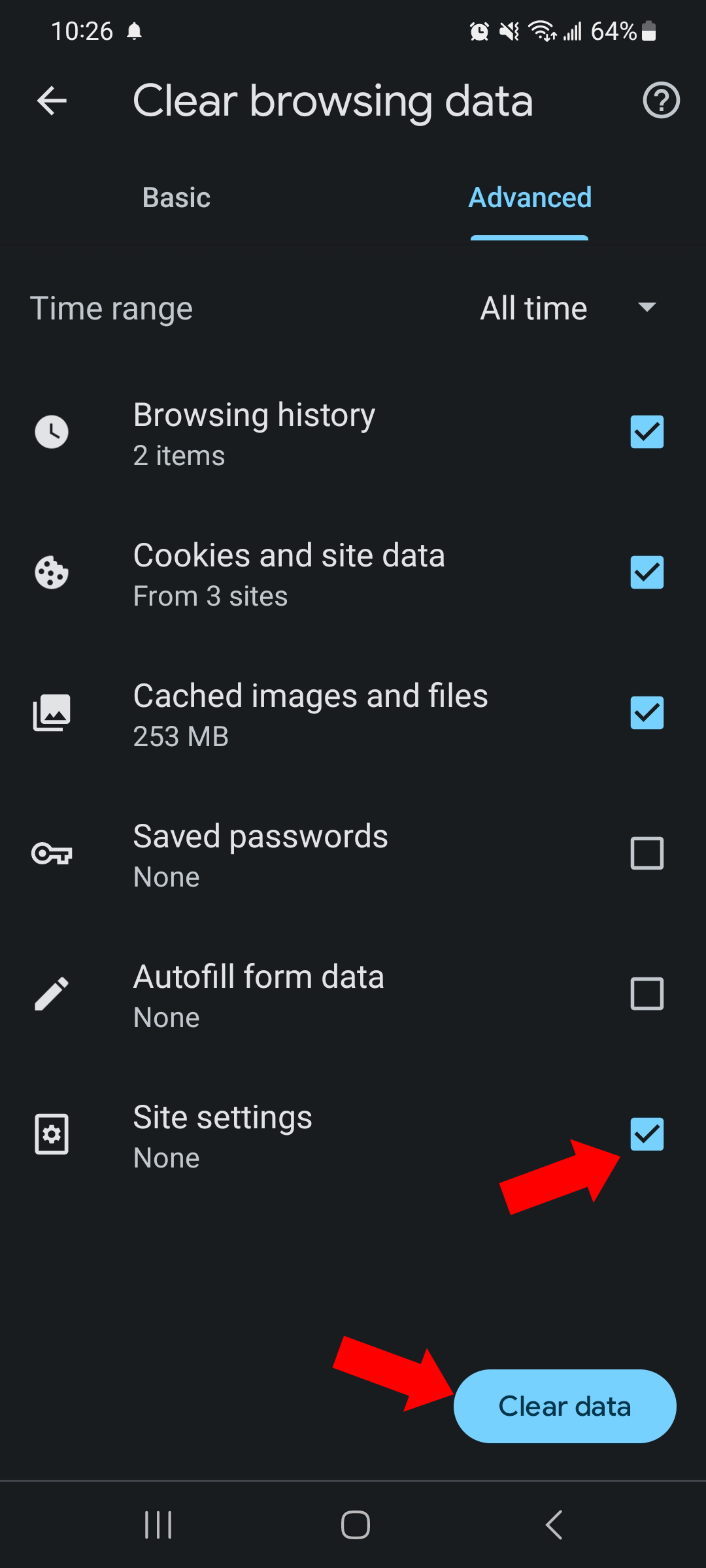Uncheck Cookies and site data

pos(647,572)
